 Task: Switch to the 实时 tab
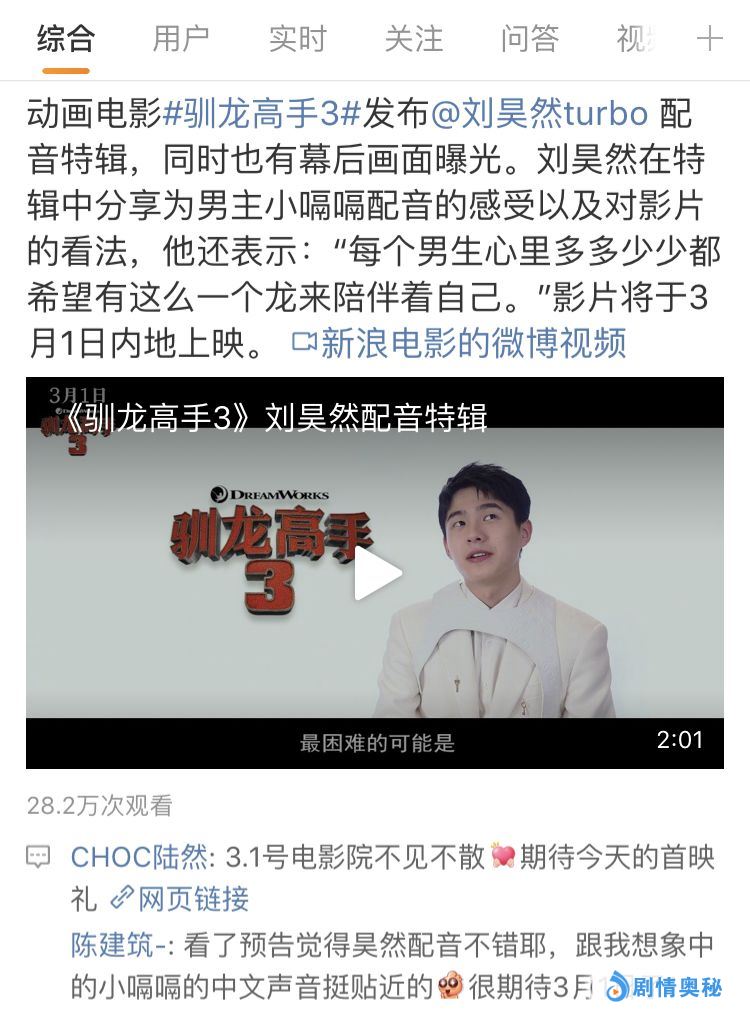coord(297,39)
